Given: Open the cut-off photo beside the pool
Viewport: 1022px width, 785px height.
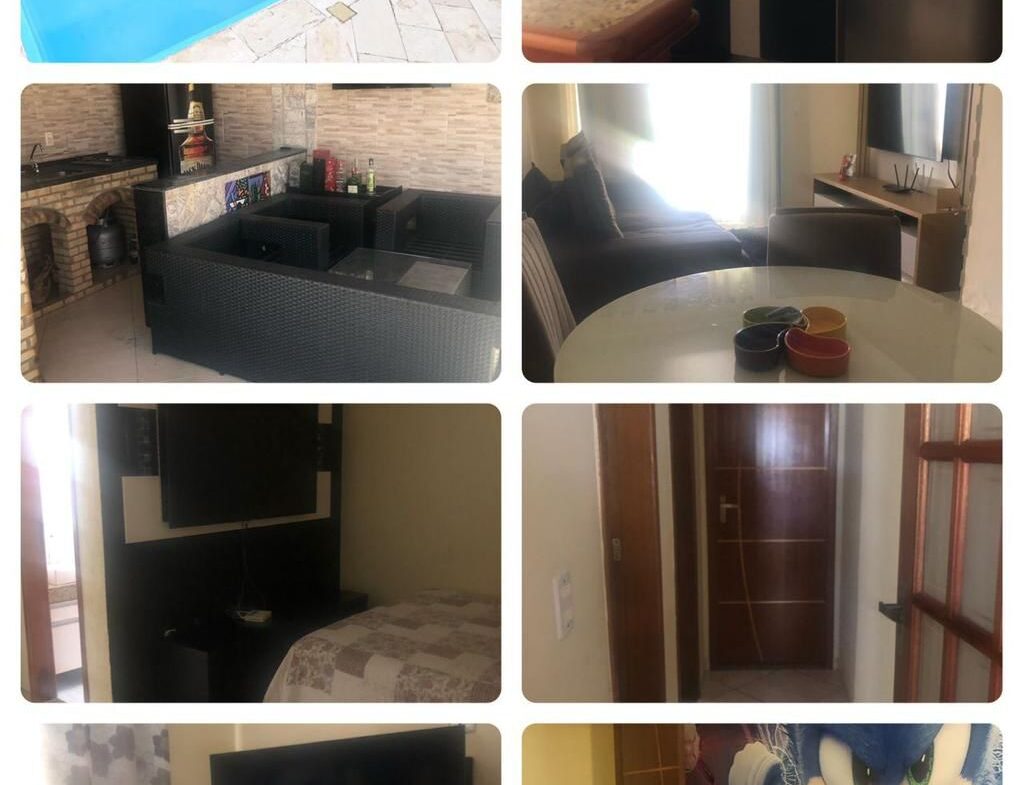Looking at the screenshot, I should [761, 30].
